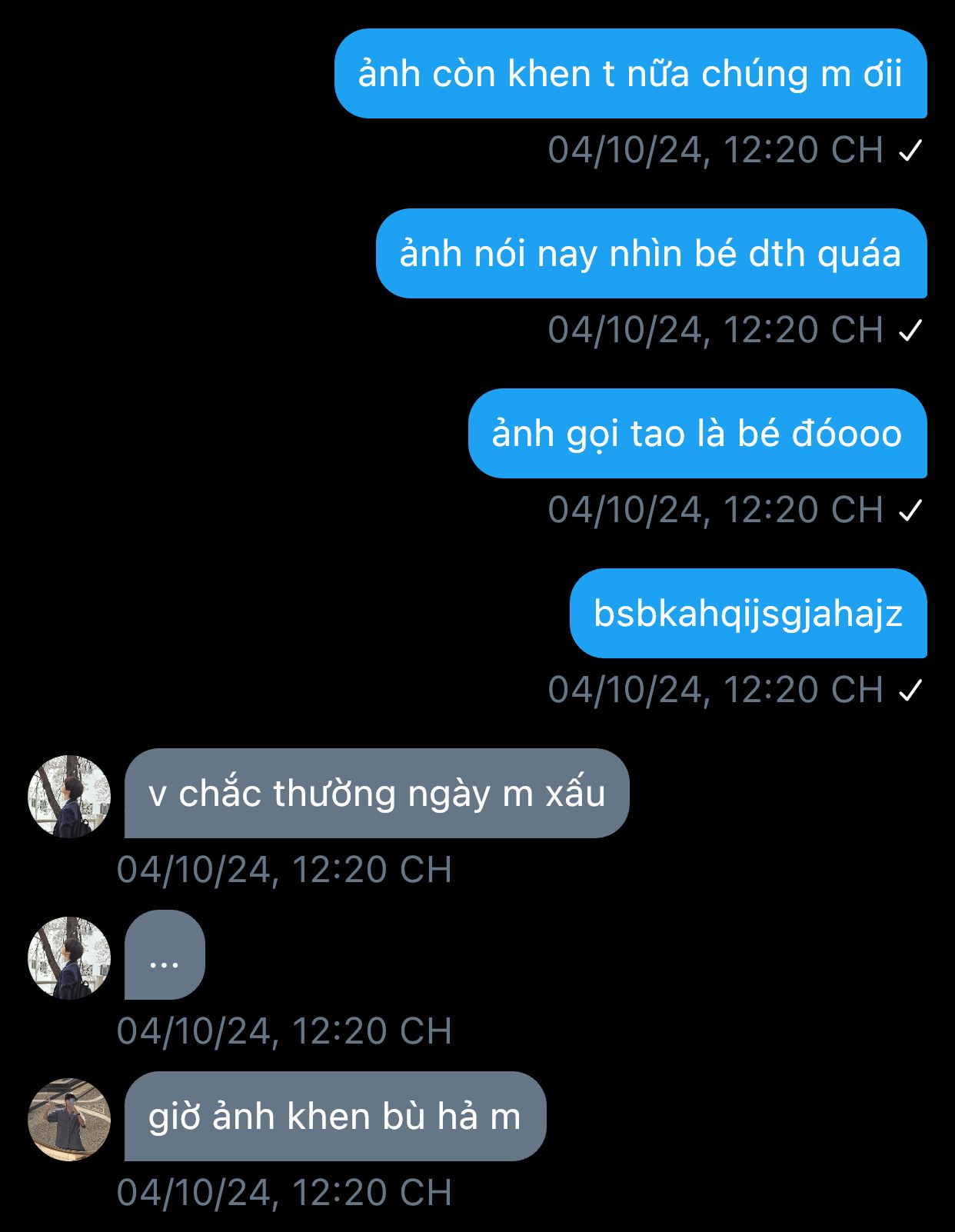The height and width of the screenshot is (1232, 955).
Task: Open avatar beside "v chắc thường ngày m xấu"
Action: click(69, 796)
